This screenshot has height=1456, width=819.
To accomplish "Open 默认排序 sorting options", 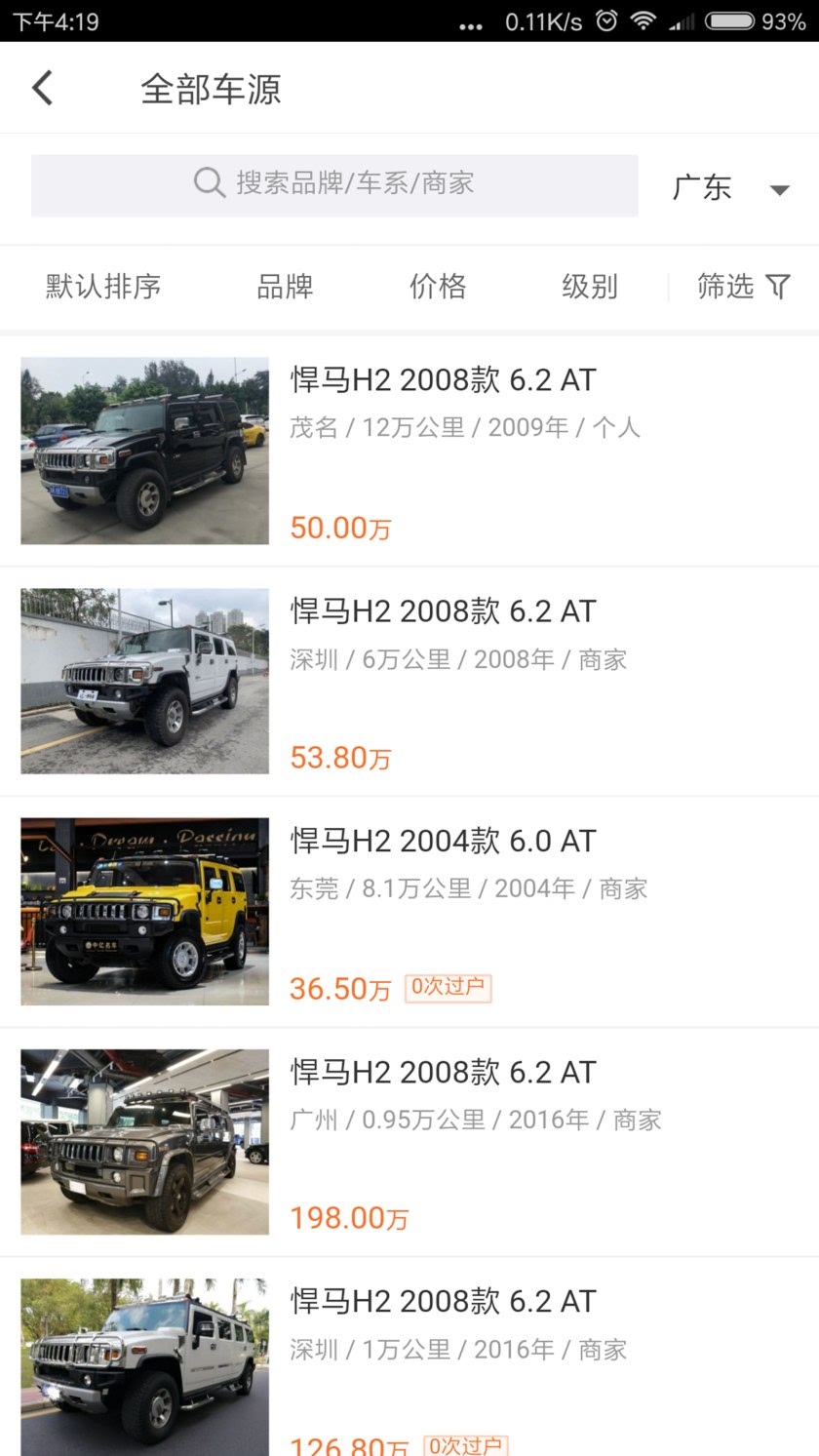I will click(x=103, y=287).
